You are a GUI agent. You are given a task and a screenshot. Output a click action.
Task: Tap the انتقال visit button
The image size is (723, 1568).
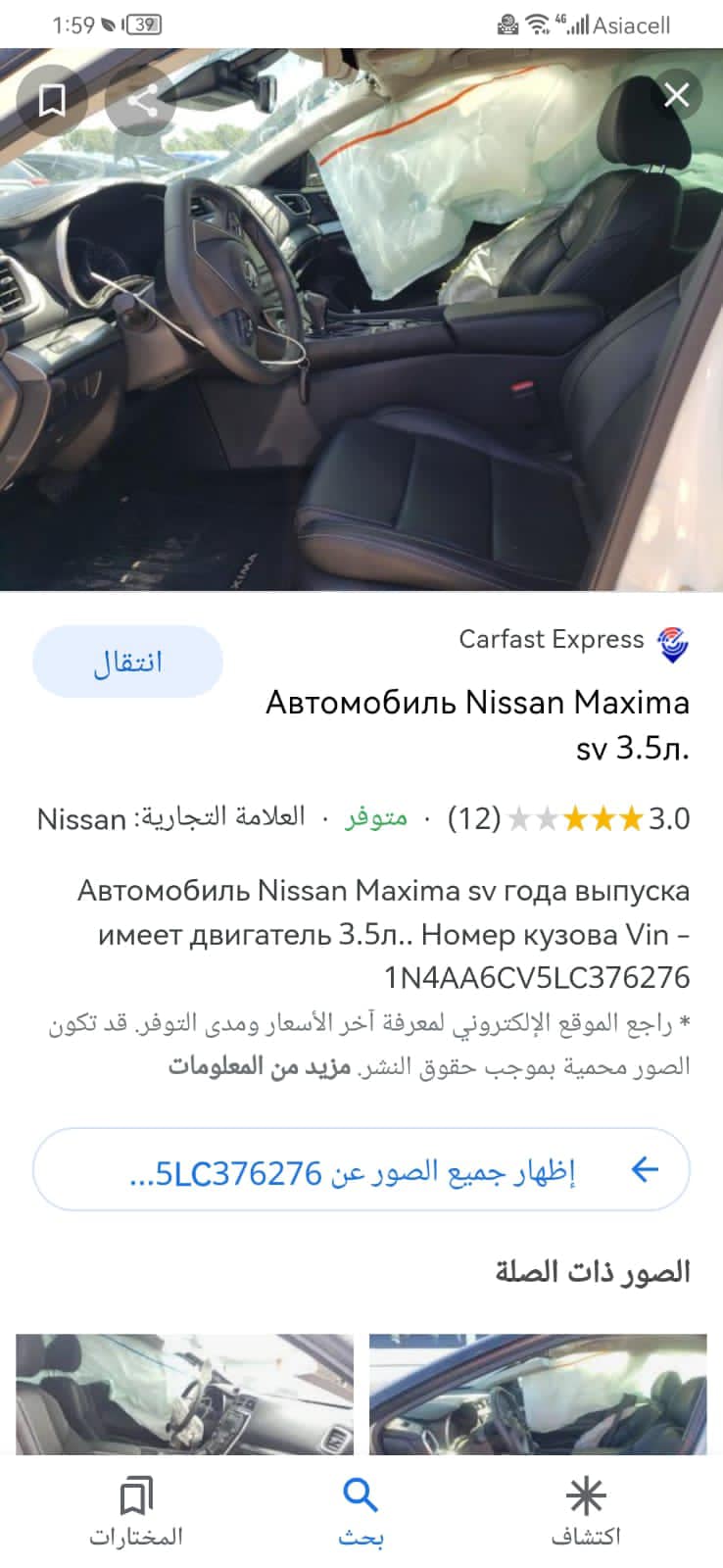click(127, 661)
